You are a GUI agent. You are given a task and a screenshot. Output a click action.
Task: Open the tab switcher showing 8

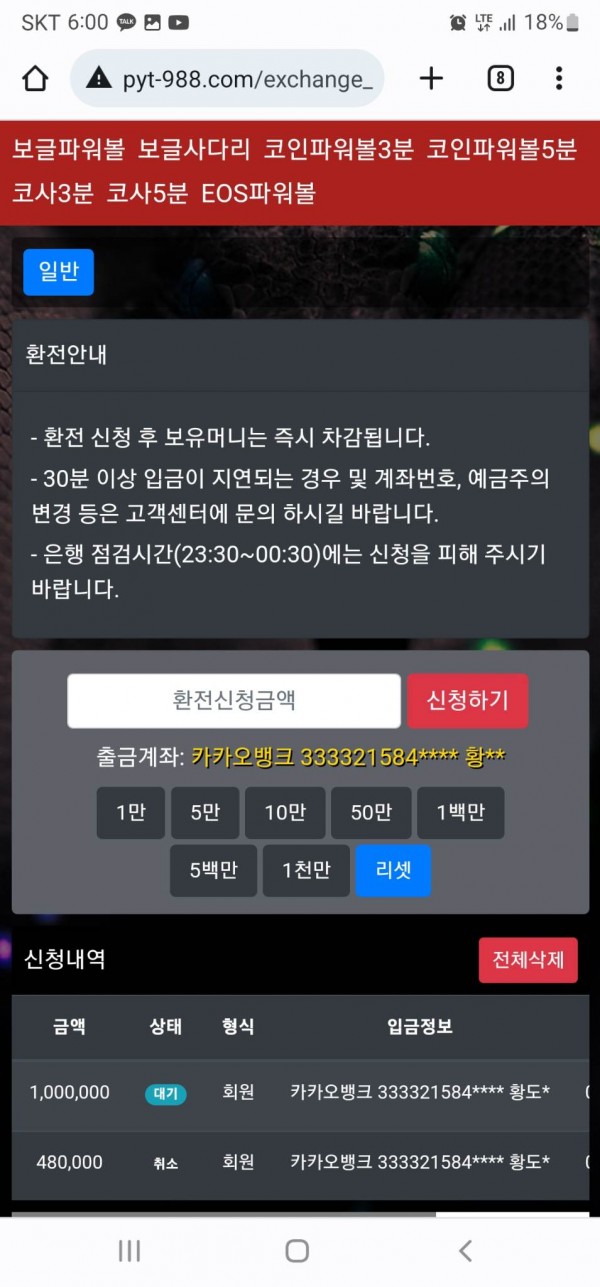[500, 79]
